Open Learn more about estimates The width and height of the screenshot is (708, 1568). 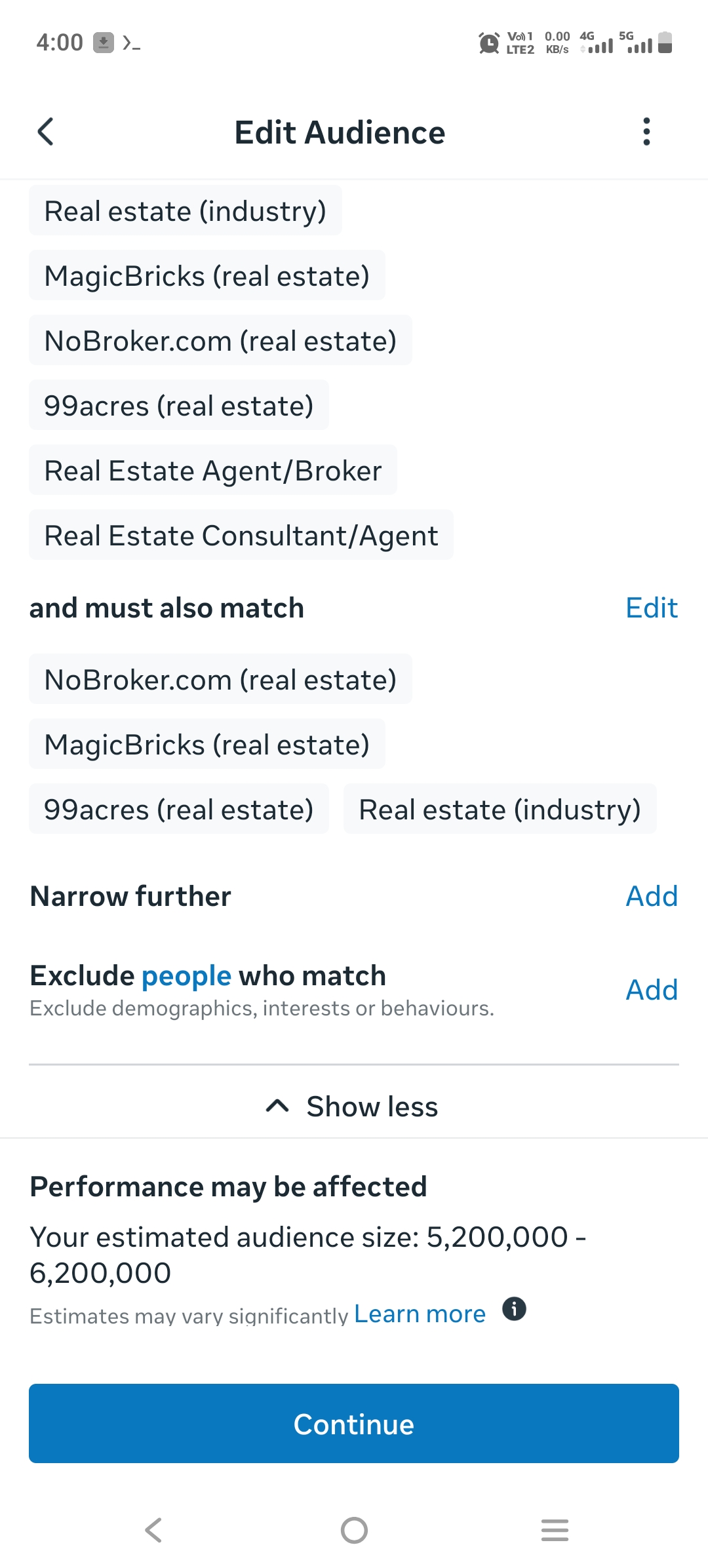(420, 1314)
